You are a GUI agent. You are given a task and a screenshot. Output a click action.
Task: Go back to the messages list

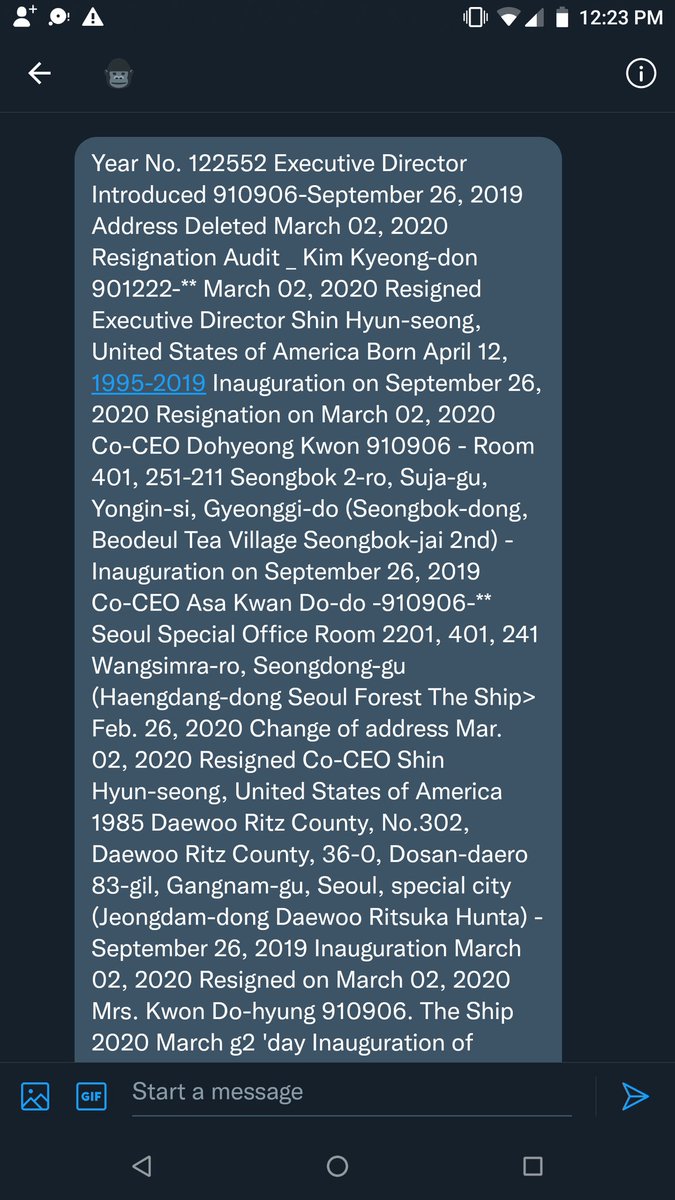tap(39, 73)
